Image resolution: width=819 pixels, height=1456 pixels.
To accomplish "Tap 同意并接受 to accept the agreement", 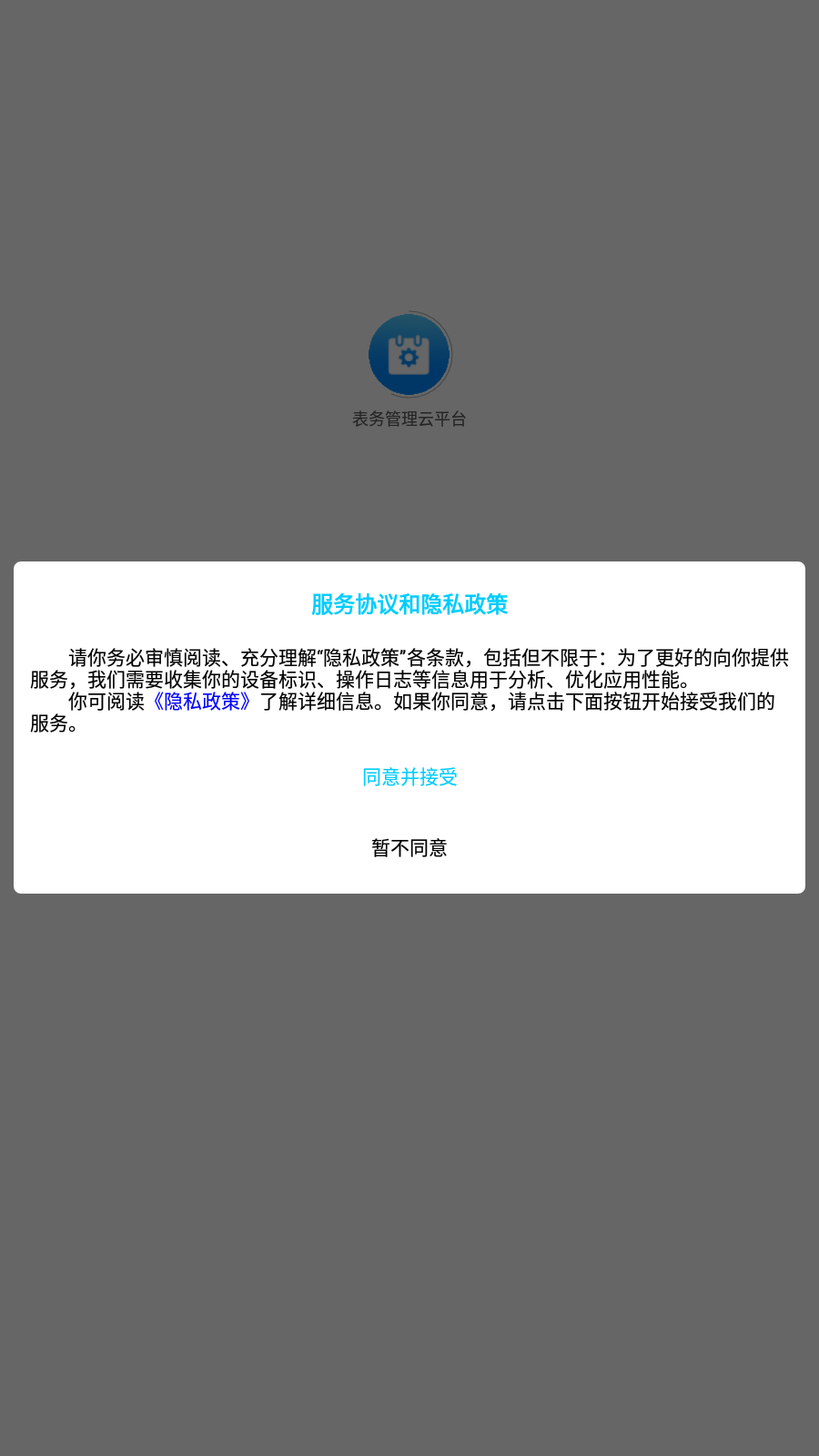I will 409,777.
